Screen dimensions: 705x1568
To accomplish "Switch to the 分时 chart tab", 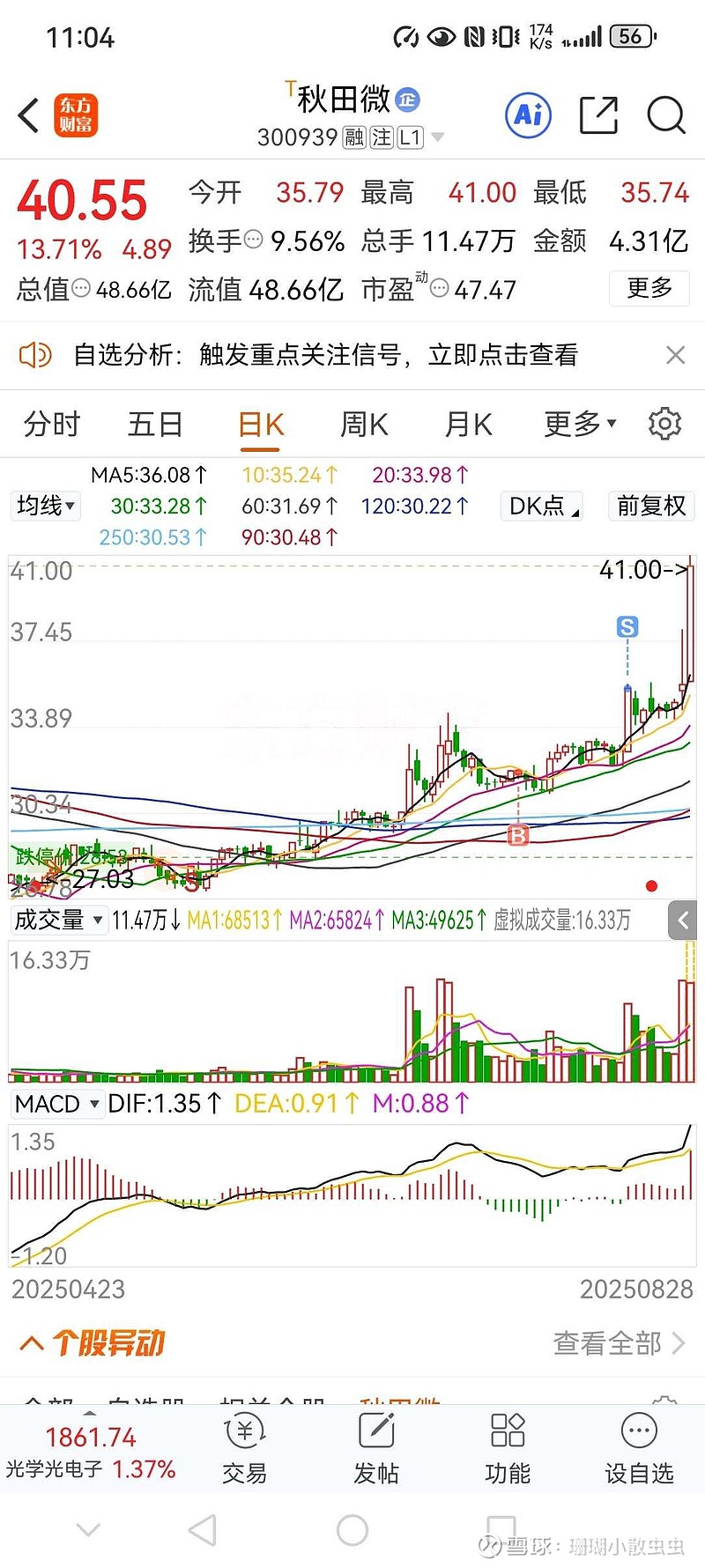I will pos(51,425).
